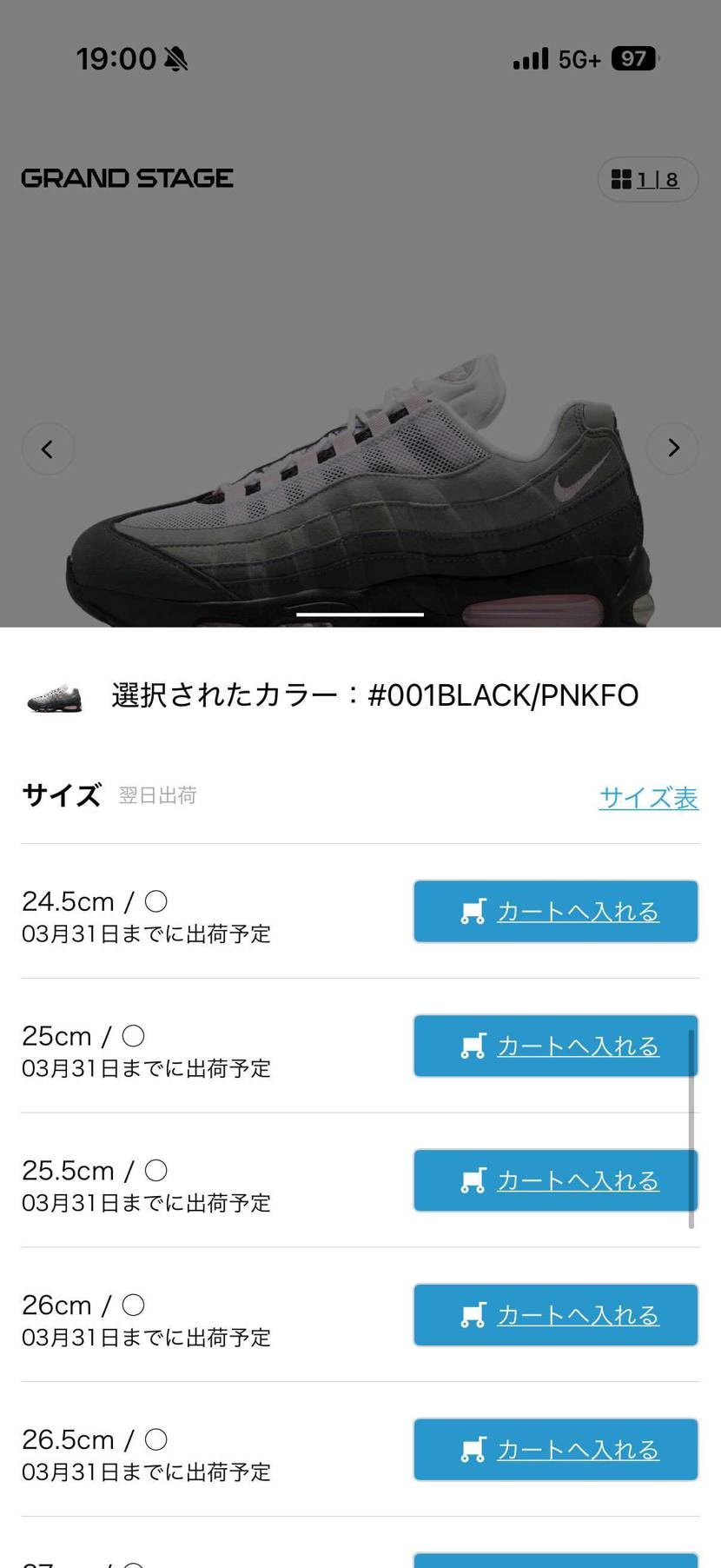Open the photo gallery grid icon showing 1|8
The image size is (721, 1568).
point(647,180)
